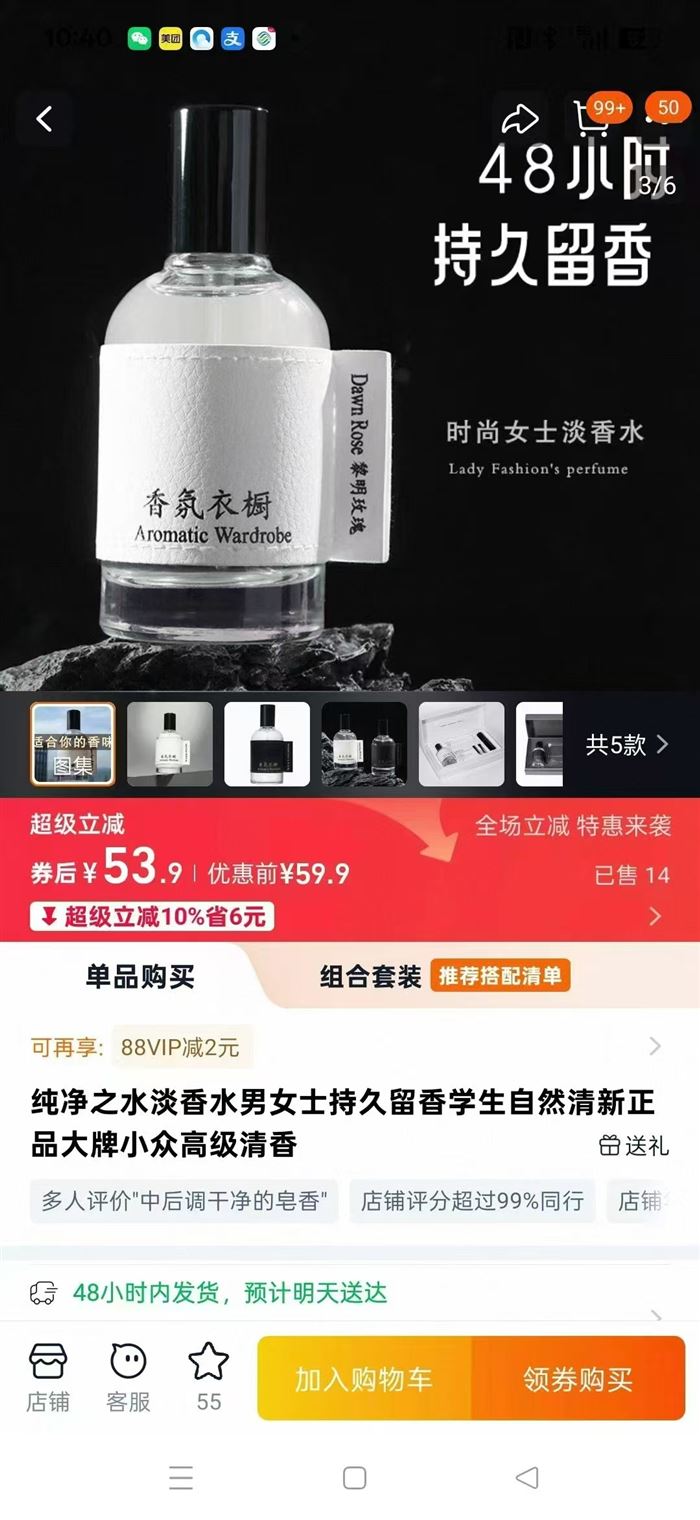Select the black-label bottle variant thumbnail

click(267, 744)
